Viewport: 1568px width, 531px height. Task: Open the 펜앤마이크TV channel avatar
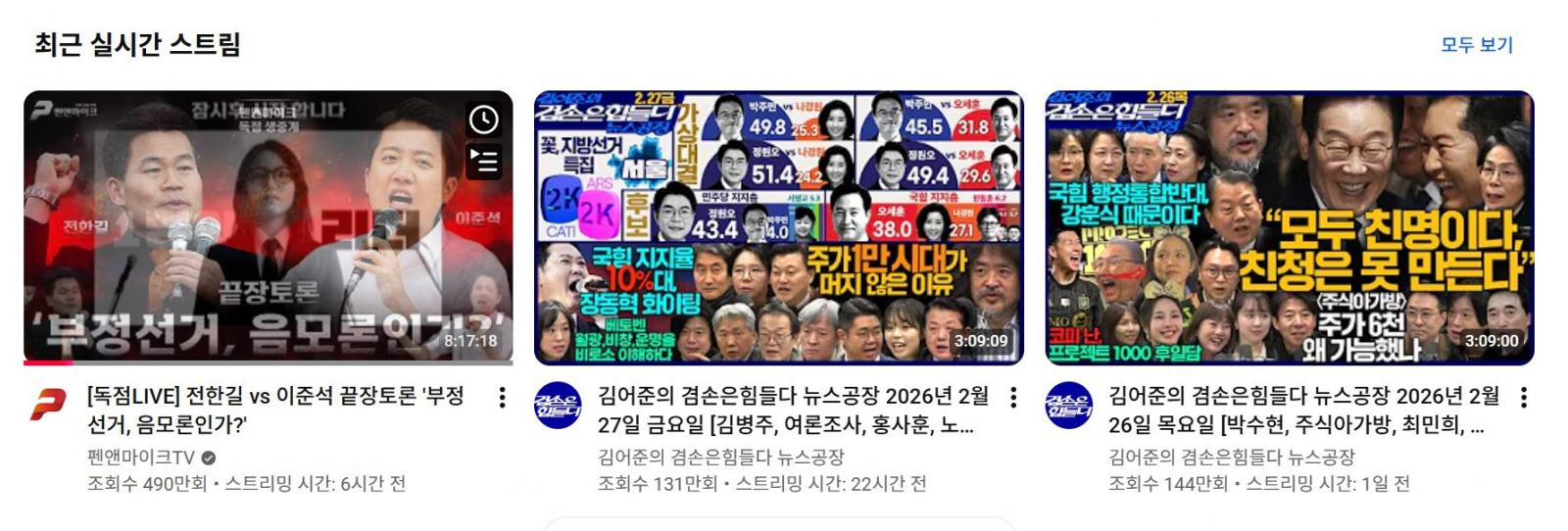point(49,404)
